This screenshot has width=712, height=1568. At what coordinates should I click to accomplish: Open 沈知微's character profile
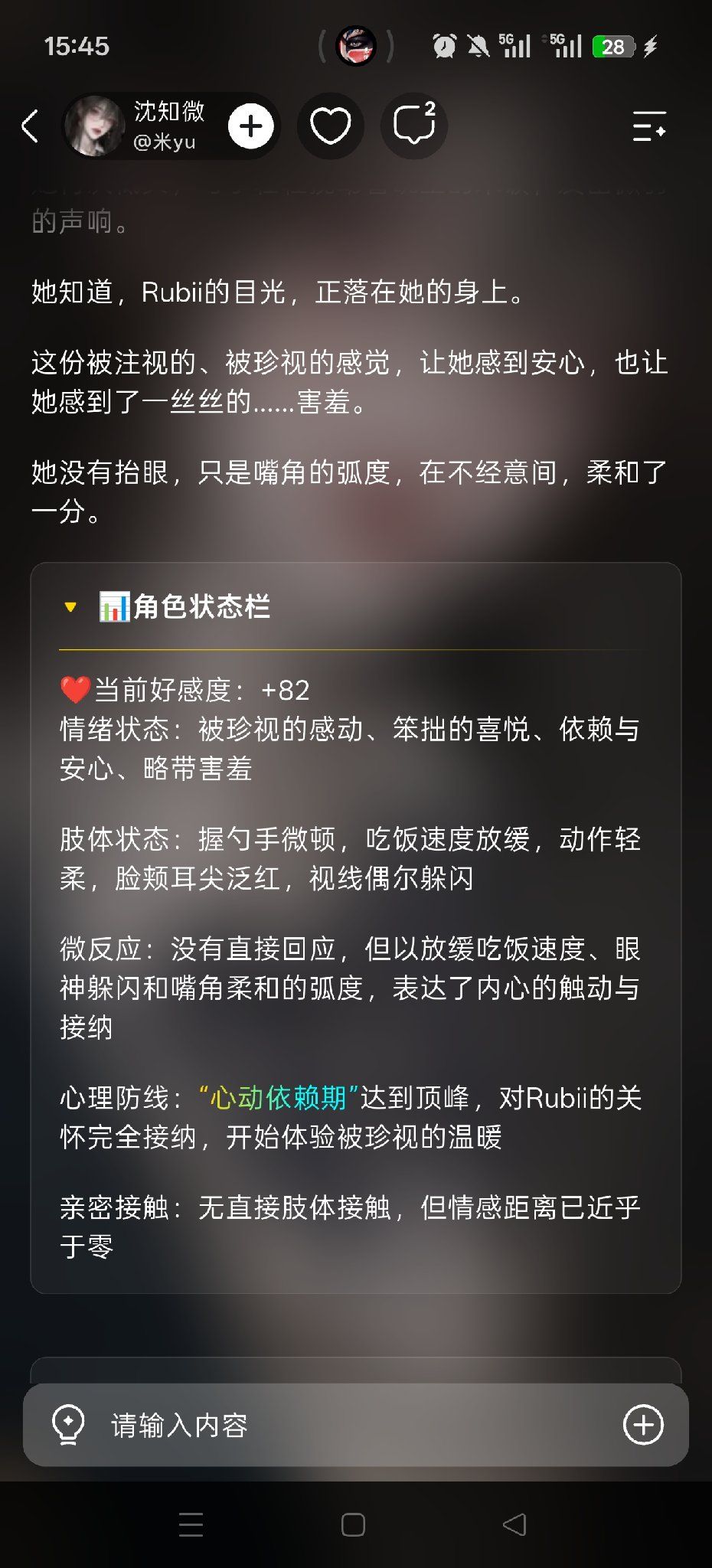pyautogui.click(x=136, y=126)
